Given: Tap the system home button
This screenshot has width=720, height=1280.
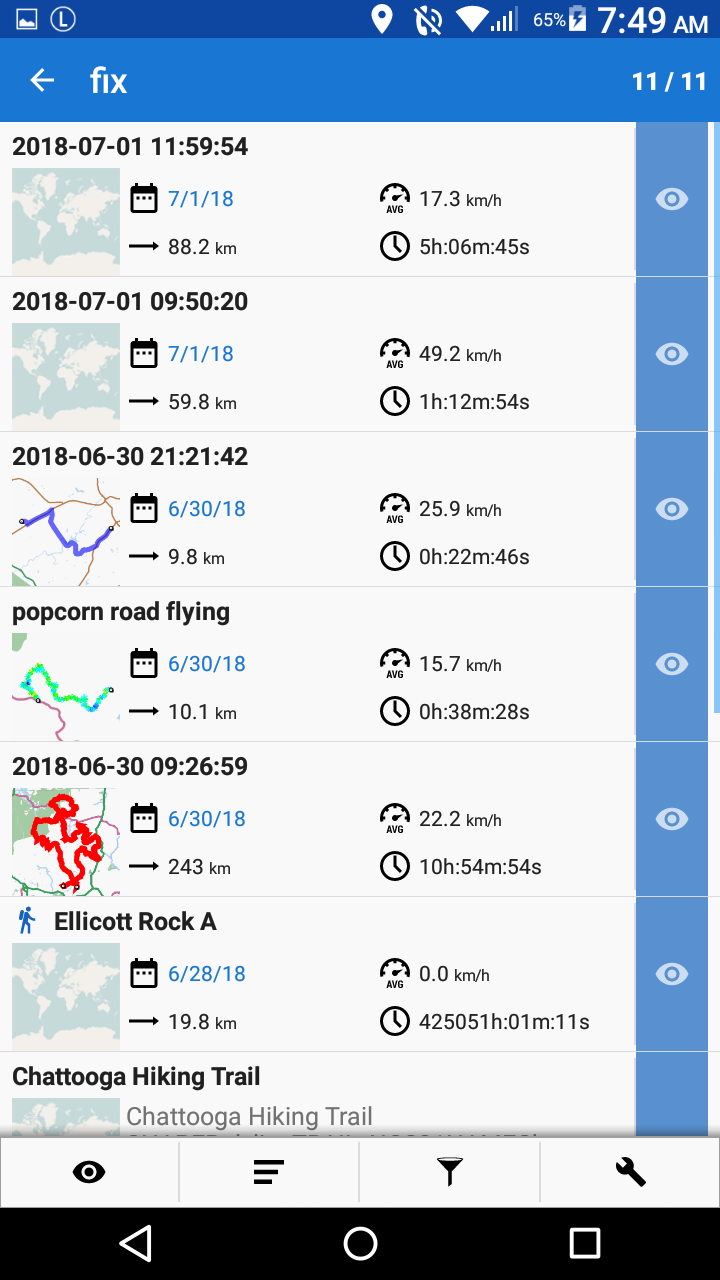Looking at the screenshot, I should (360, 1243).
